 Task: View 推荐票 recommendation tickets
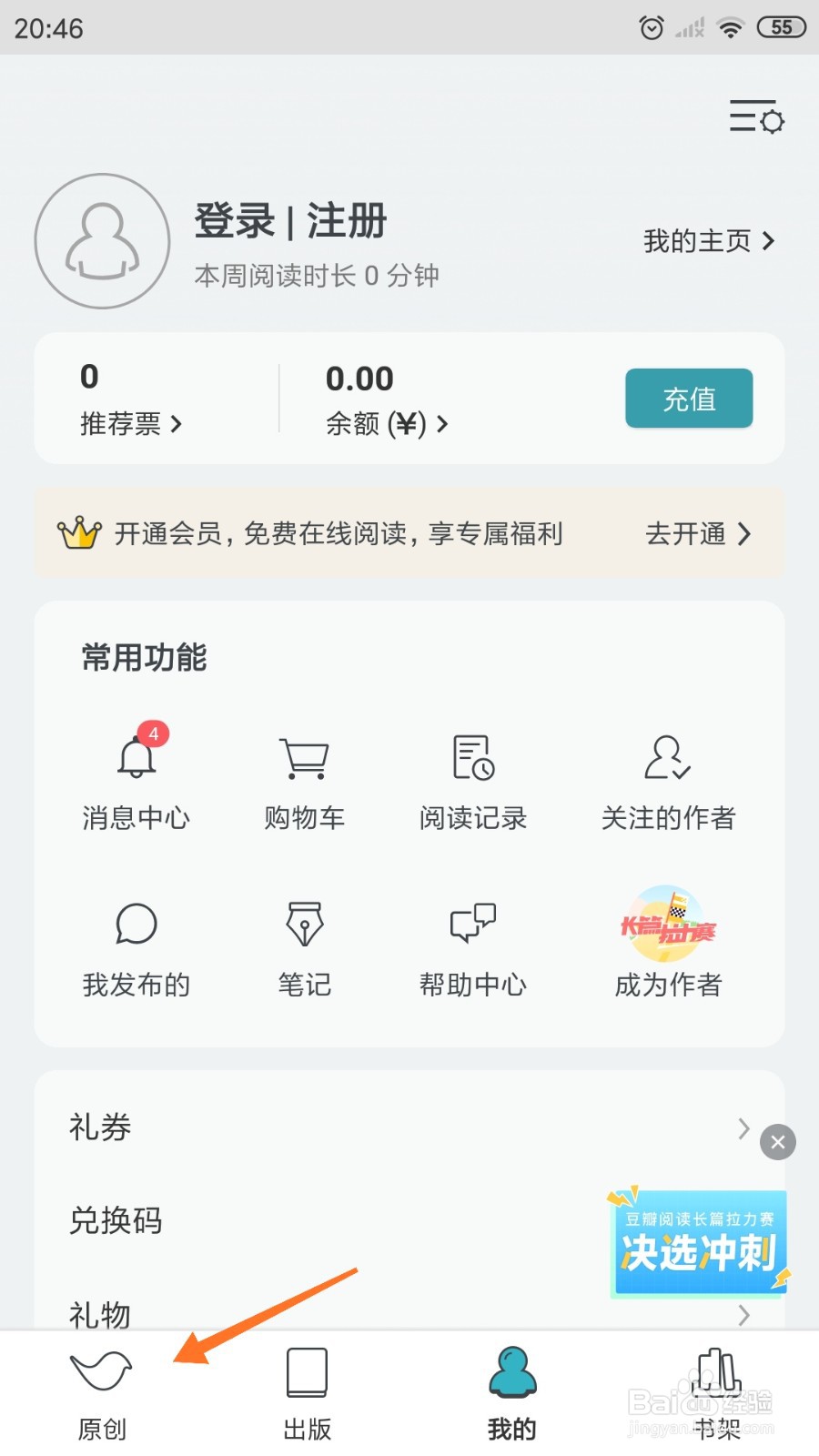point(130,423)
